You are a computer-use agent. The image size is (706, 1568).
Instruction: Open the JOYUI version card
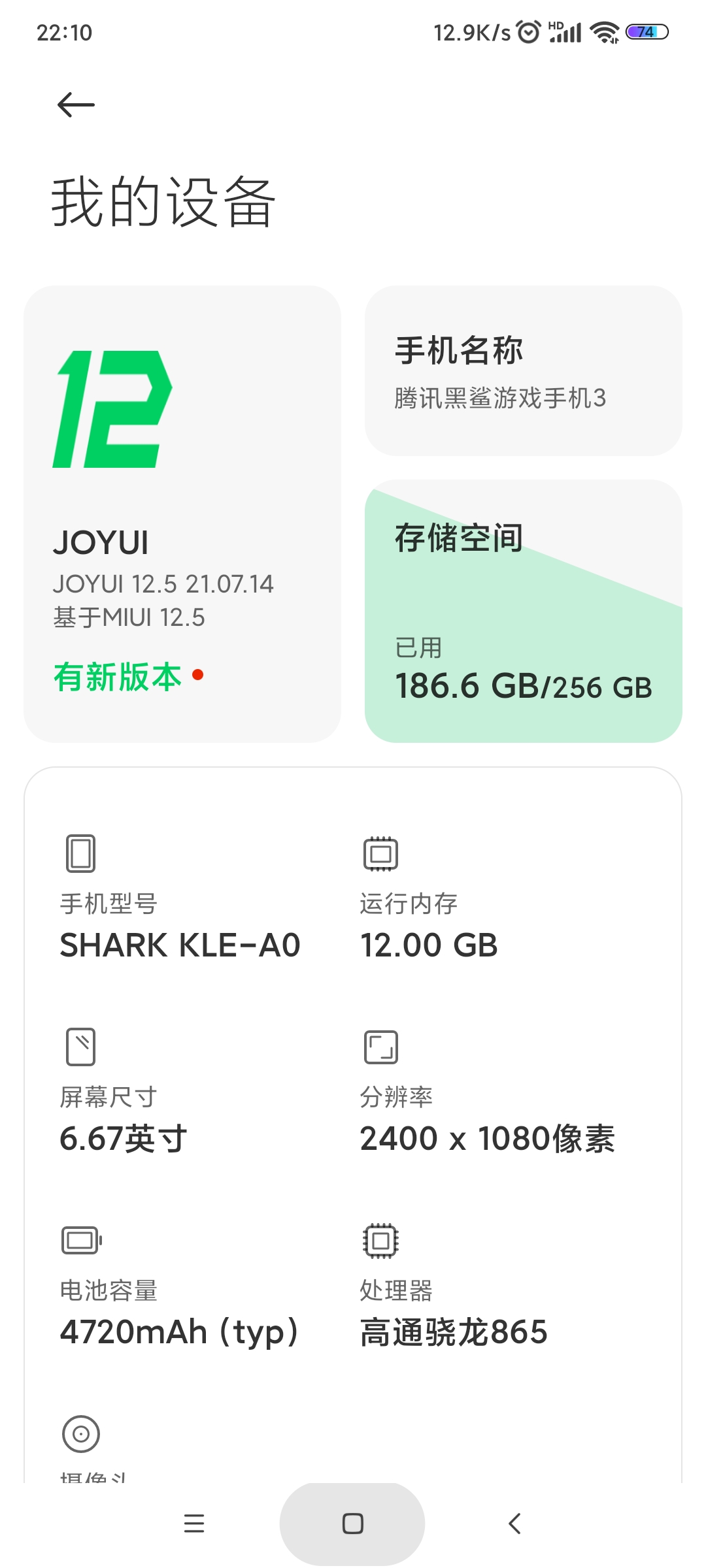182,514
